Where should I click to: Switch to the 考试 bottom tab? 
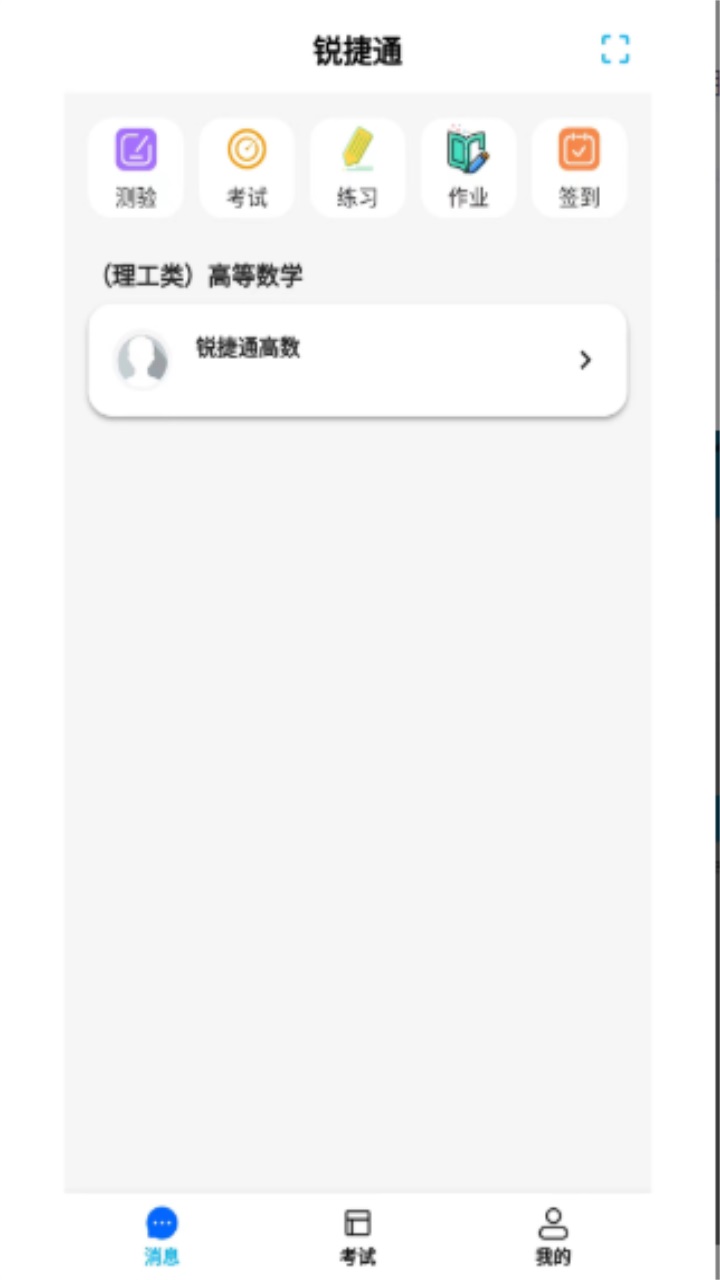tap(358, 1236)
